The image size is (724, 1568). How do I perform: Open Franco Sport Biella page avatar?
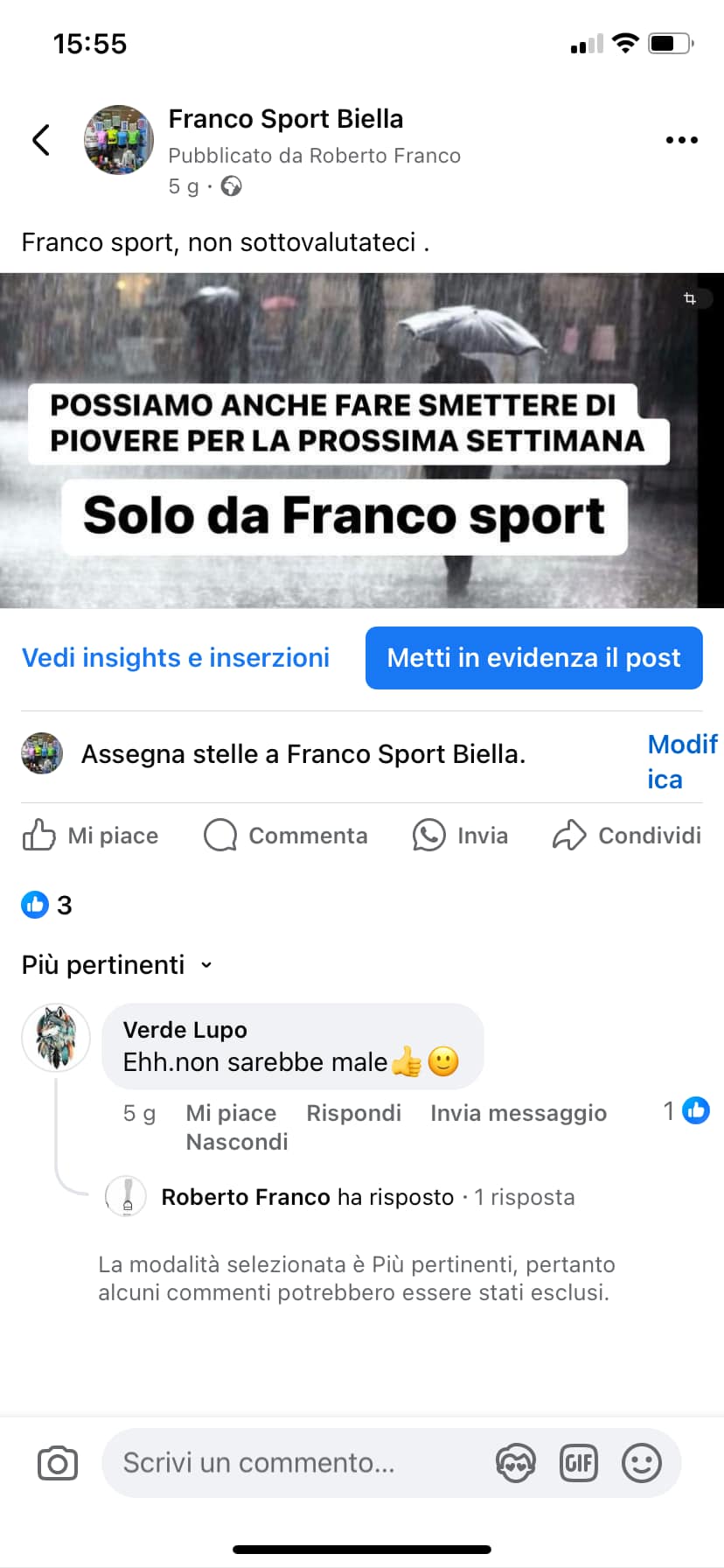click(118, 140)
